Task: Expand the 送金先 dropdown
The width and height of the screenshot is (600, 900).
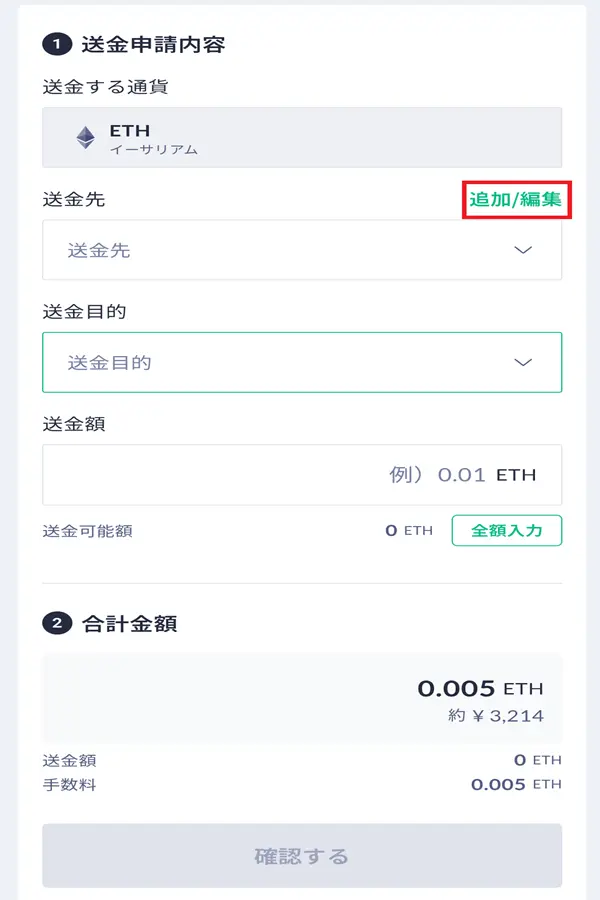Action: pos(301,250)
